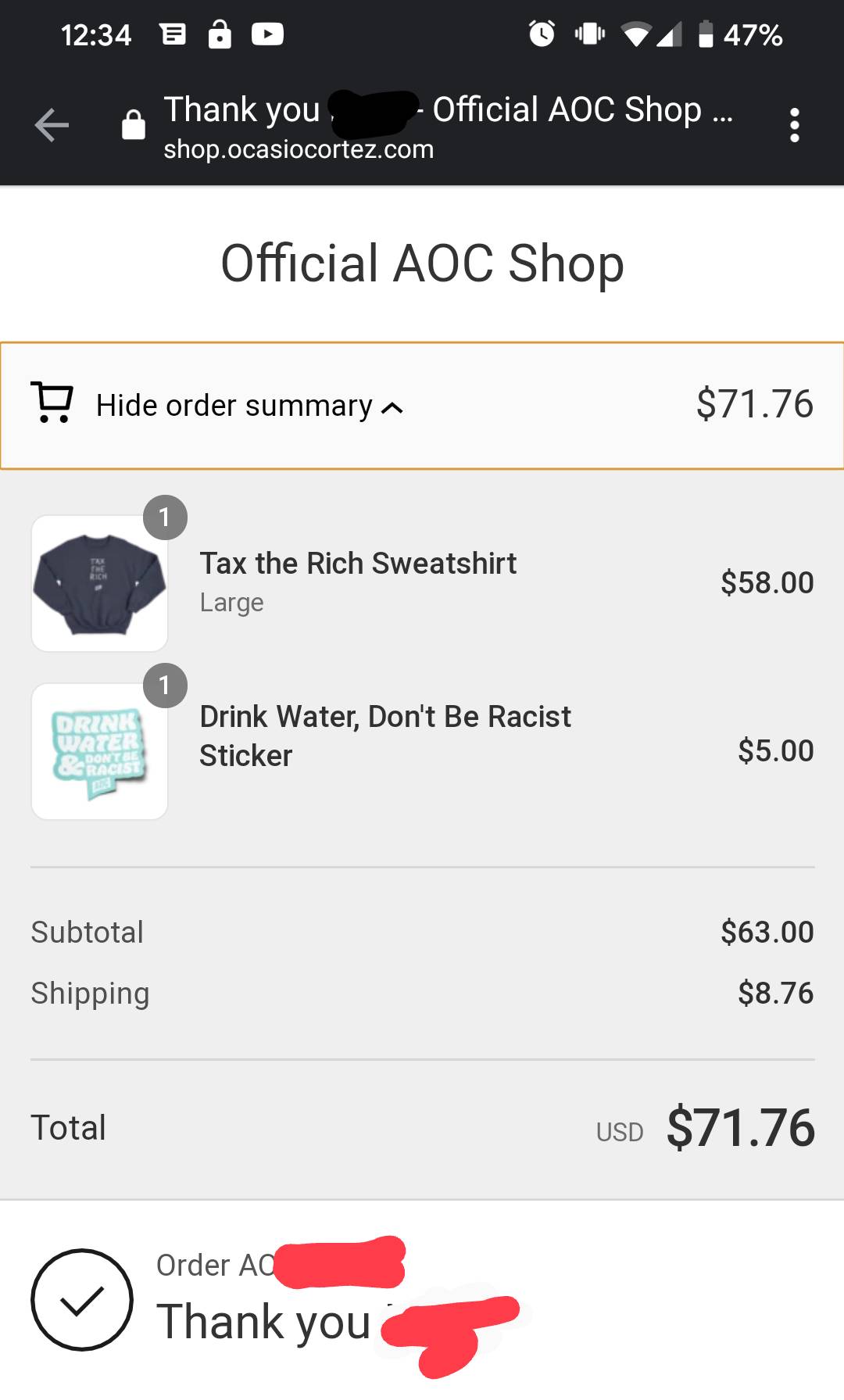This screenshot has width=844, height=1400.
Task: Tap the shopping cart icon in order summary
Action: pos(52,404)
